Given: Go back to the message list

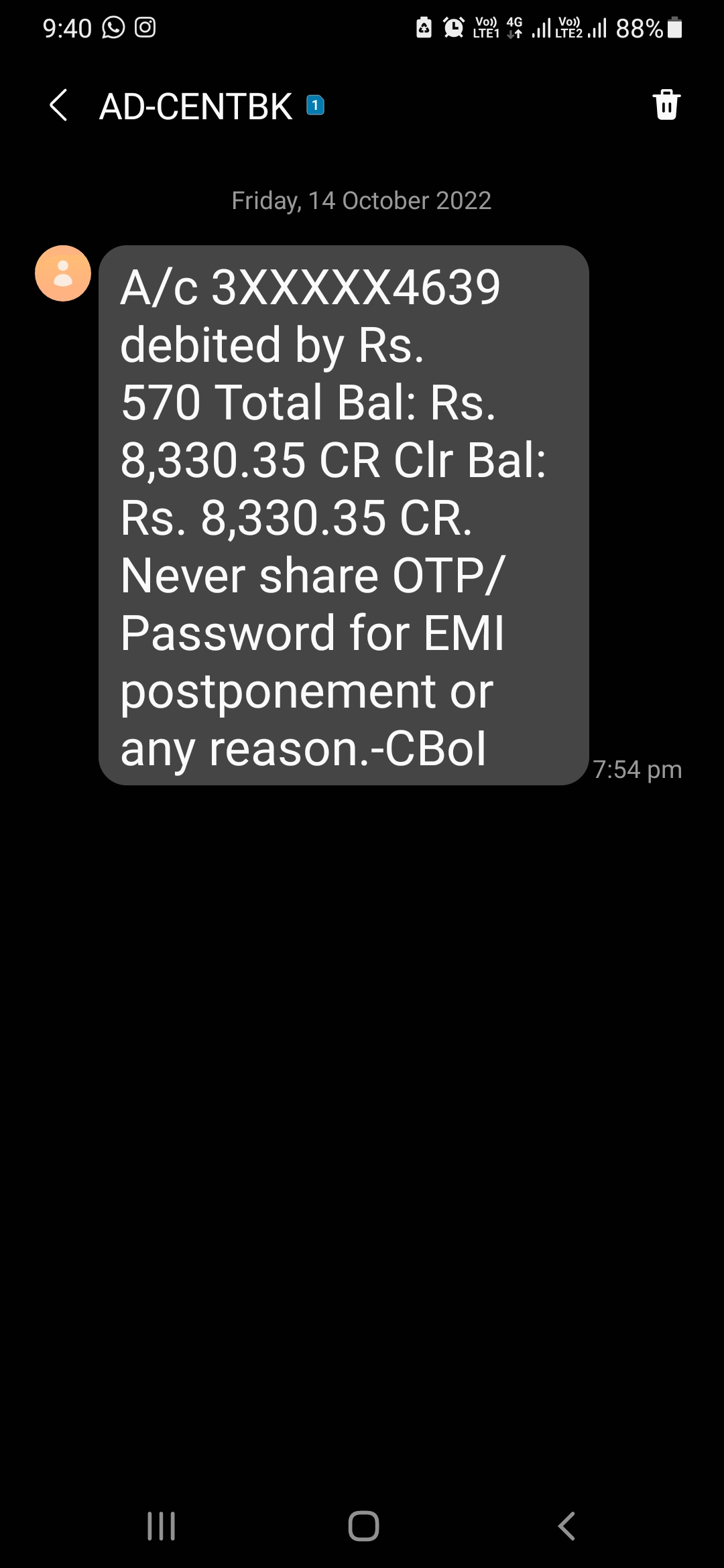Looking at the screenshot, I should click(59, 106).
